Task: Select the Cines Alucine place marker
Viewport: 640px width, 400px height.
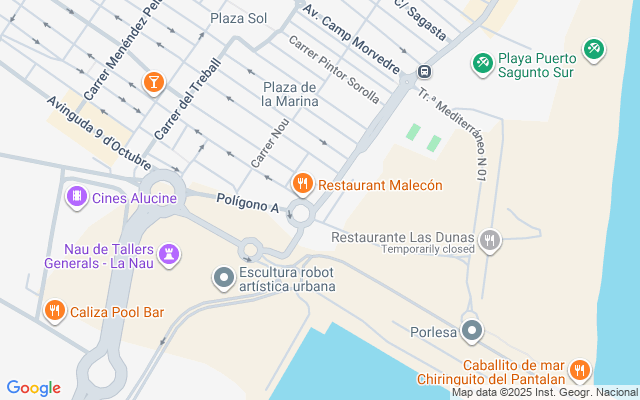Action: (76, 197)
